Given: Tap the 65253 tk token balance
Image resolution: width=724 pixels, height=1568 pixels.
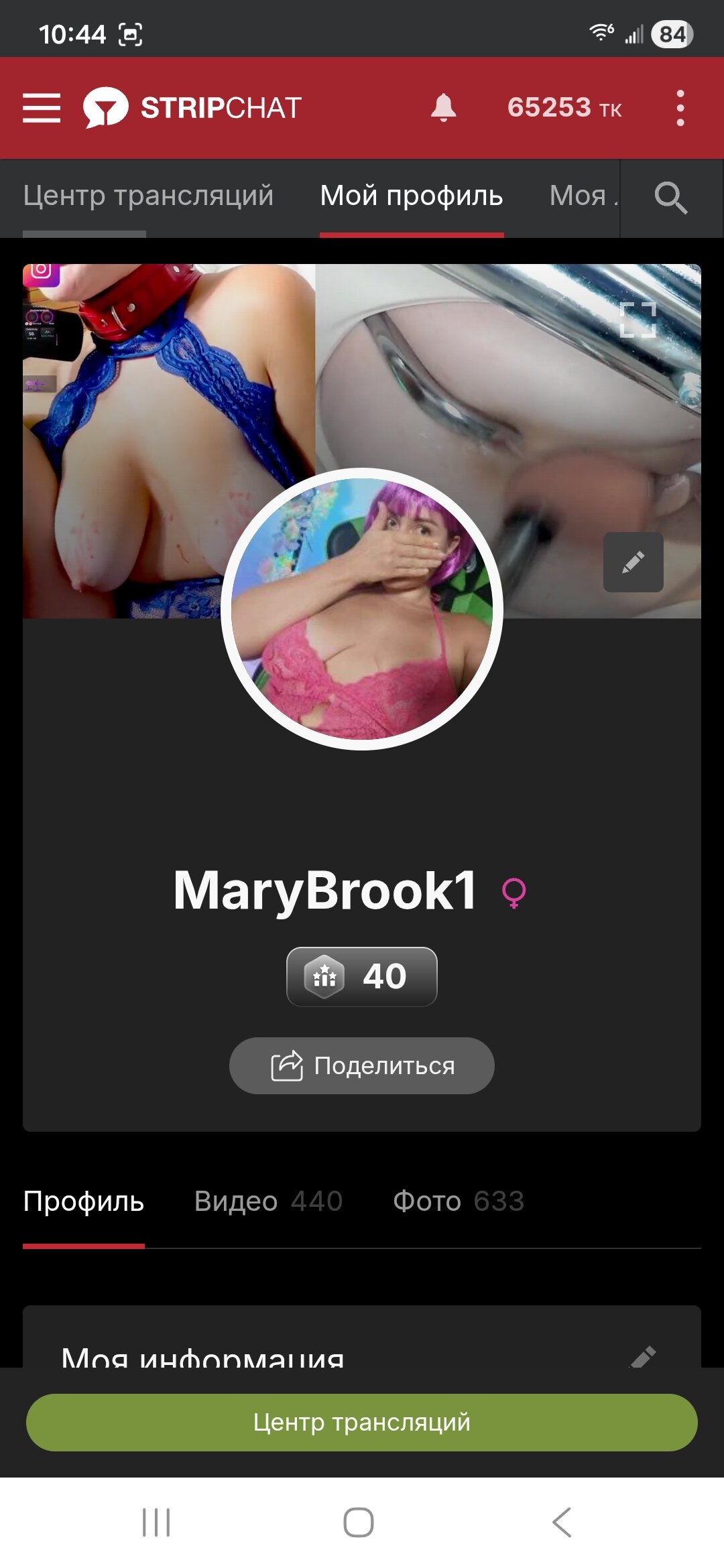Looking at the screenshot, I should click(x=564, y=108).
